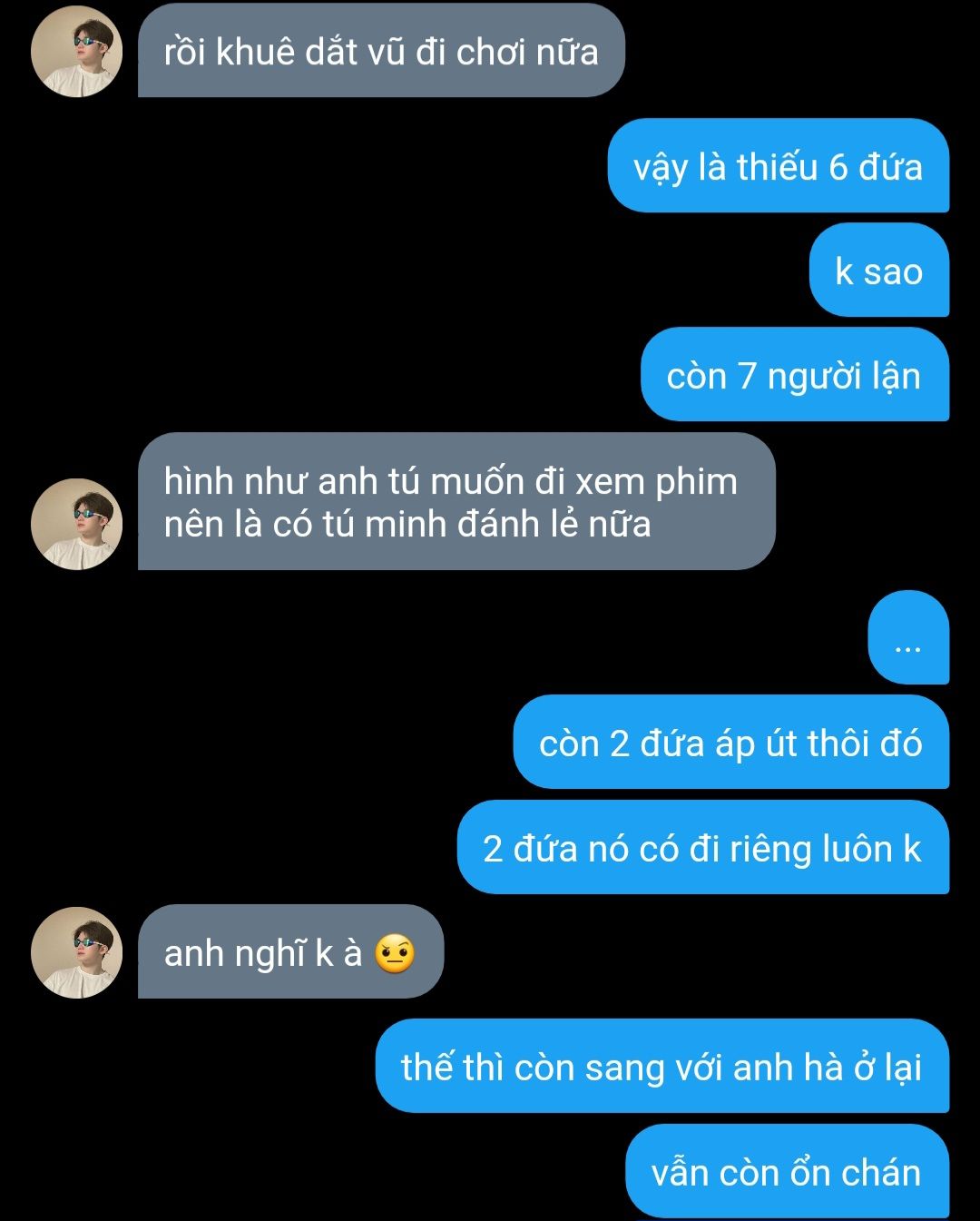Open sender's avatar beside "rồi khuê dắt vũ" message
The height and width of the screenshot is (1221, 980).
tap(77, 52)
